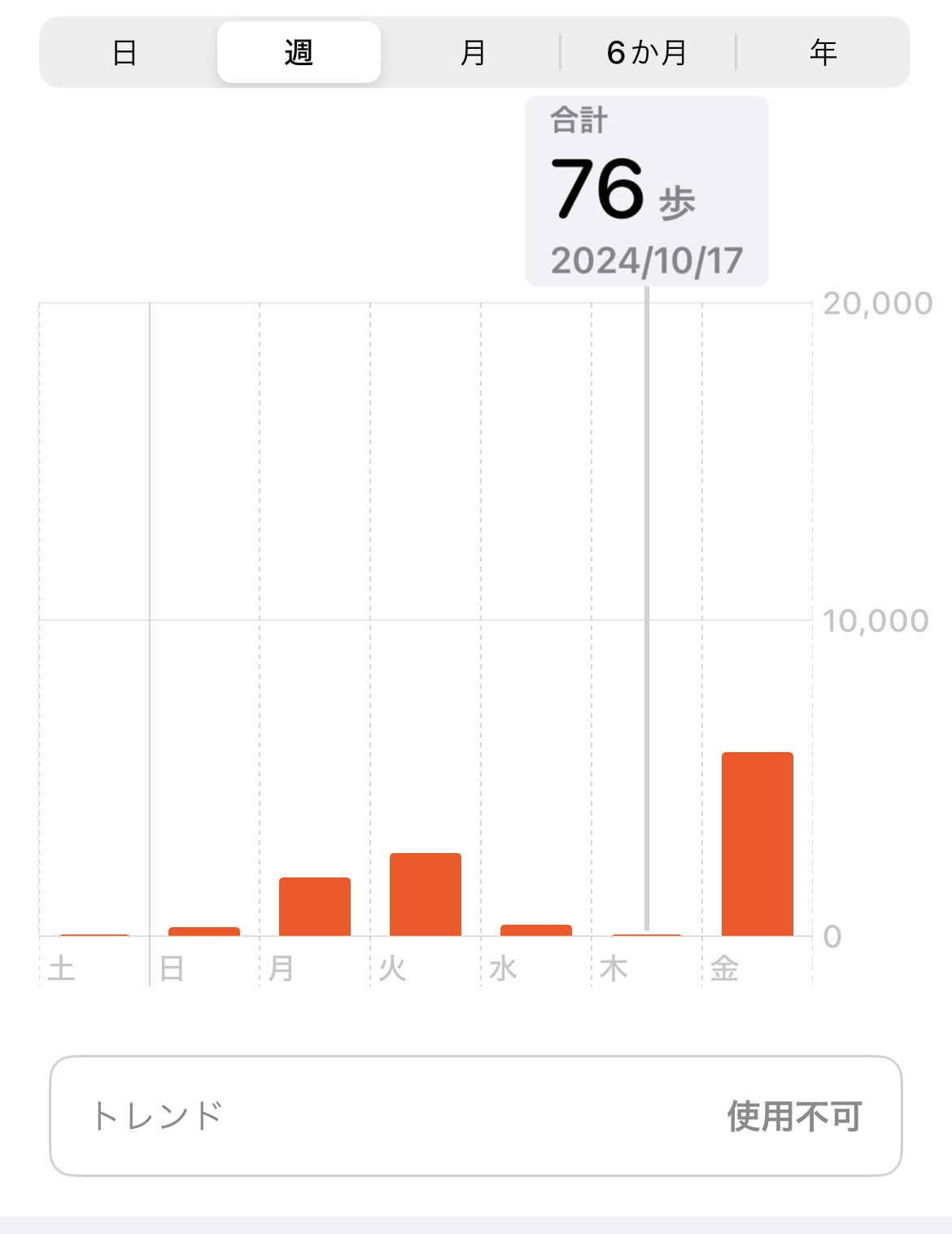The height and width of the screenshot is (1234, 952).
Task: Select the 水 (Wednesday) bar in chart
Action: coord(536,930)
